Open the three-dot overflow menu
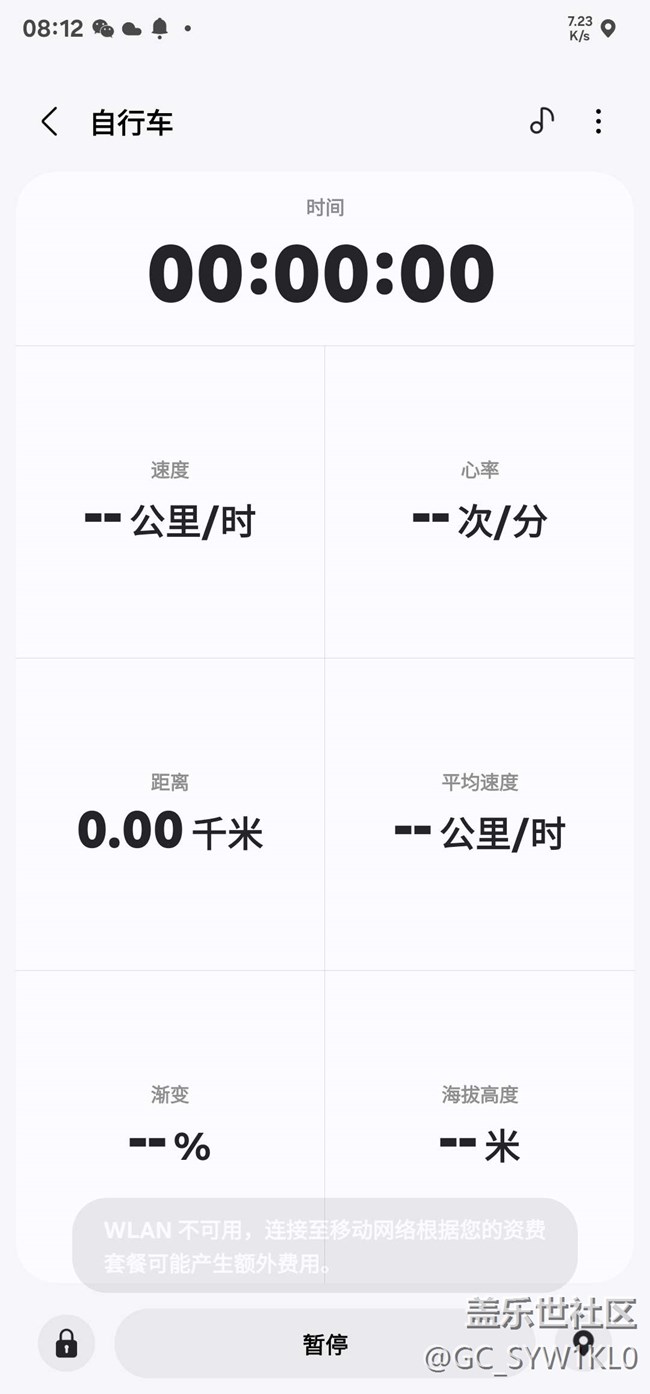Screen dimensions: 650x1394 coord(598,122)
